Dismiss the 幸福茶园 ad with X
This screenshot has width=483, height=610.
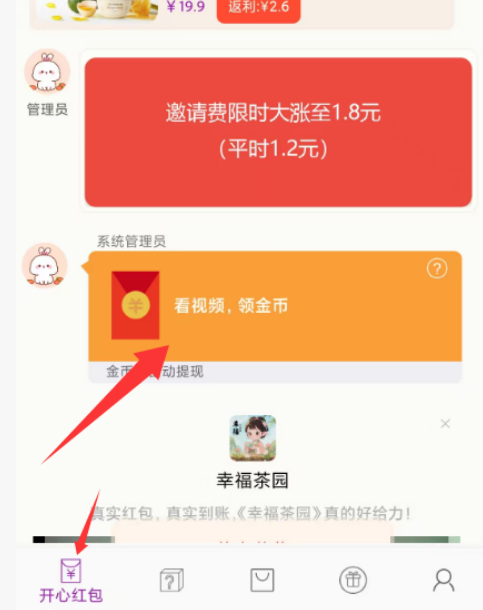445,424
